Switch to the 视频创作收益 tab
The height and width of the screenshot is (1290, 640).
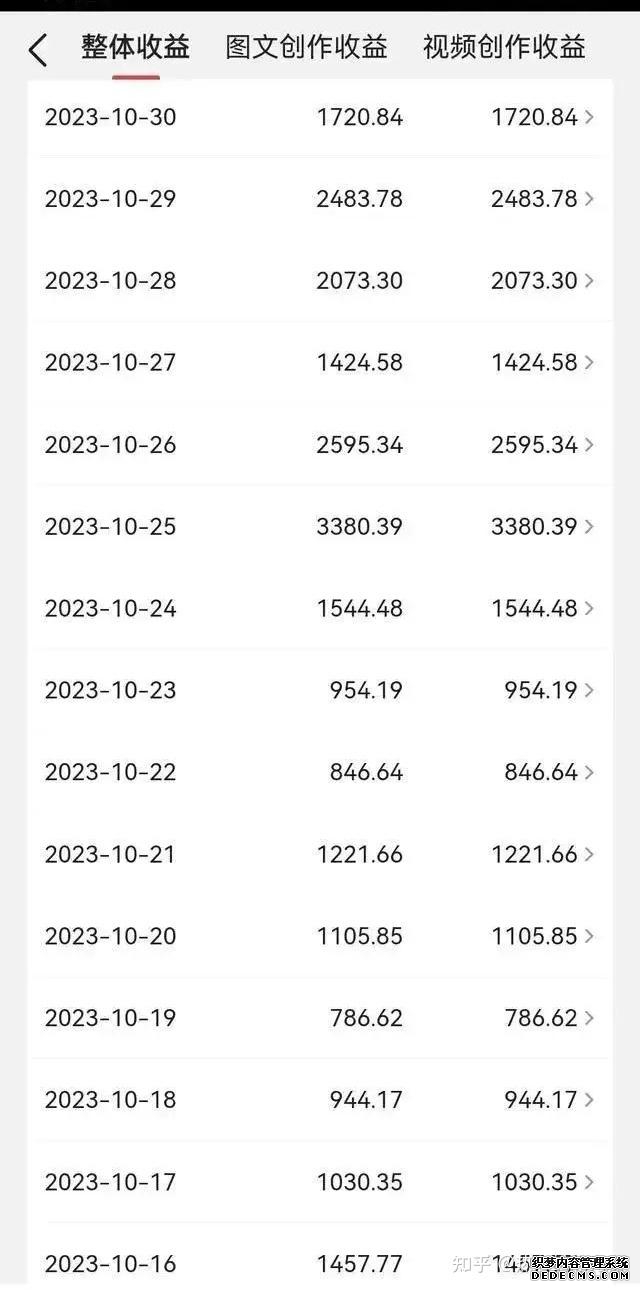point(504,47)
